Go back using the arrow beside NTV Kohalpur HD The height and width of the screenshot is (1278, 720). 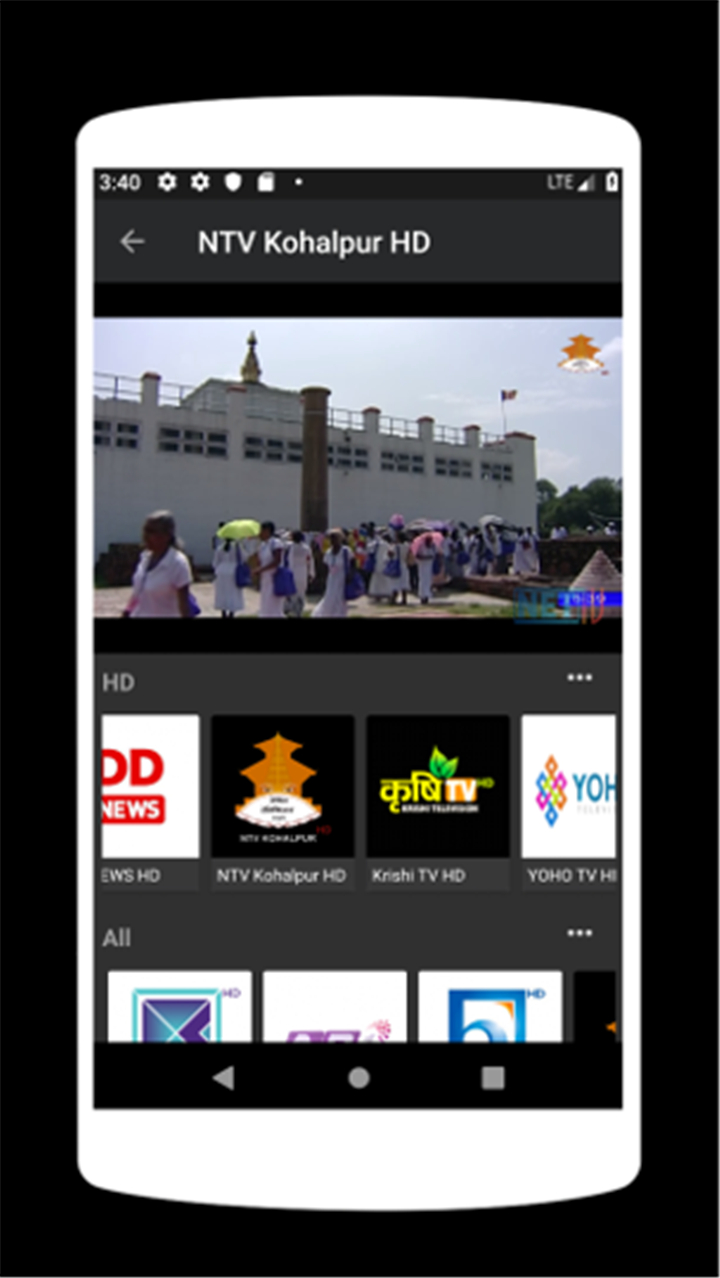click(x=132, y=242)
